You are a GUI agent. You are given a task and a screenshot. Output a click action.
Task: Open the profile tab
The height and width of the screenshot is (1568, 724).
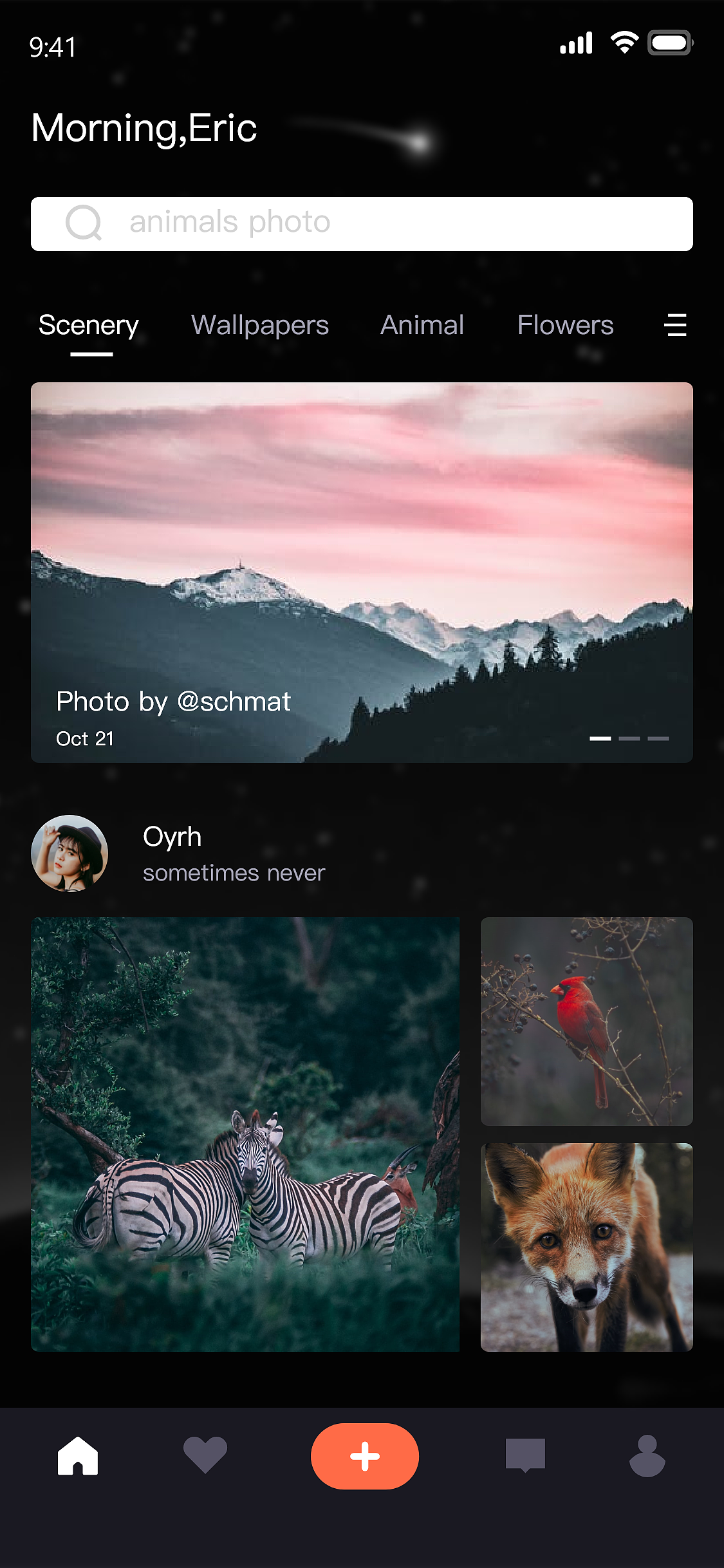tap(647, 1455)
